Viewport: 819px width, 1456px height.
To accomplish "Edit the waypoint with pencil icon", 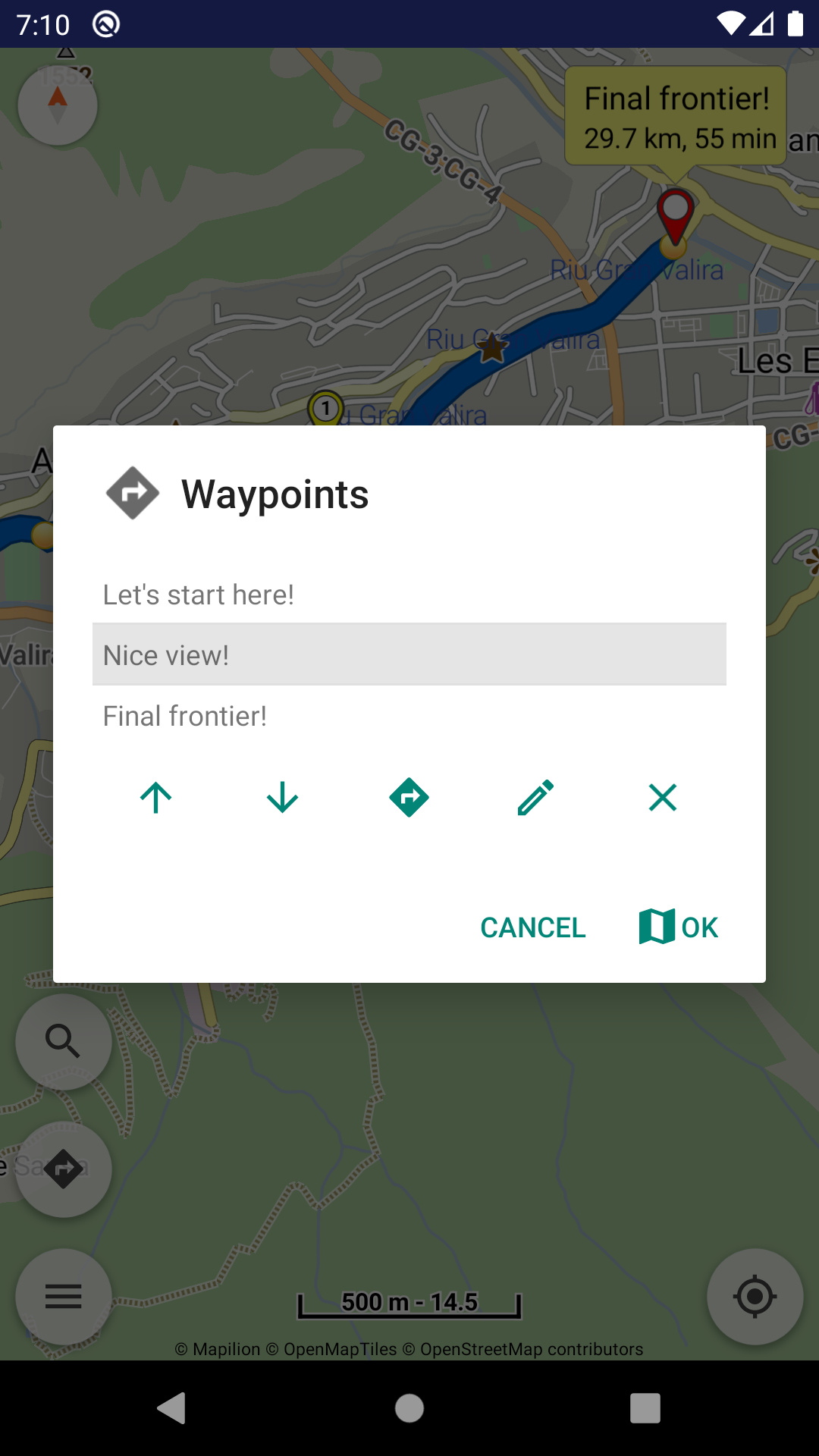I will pos(536,798).
